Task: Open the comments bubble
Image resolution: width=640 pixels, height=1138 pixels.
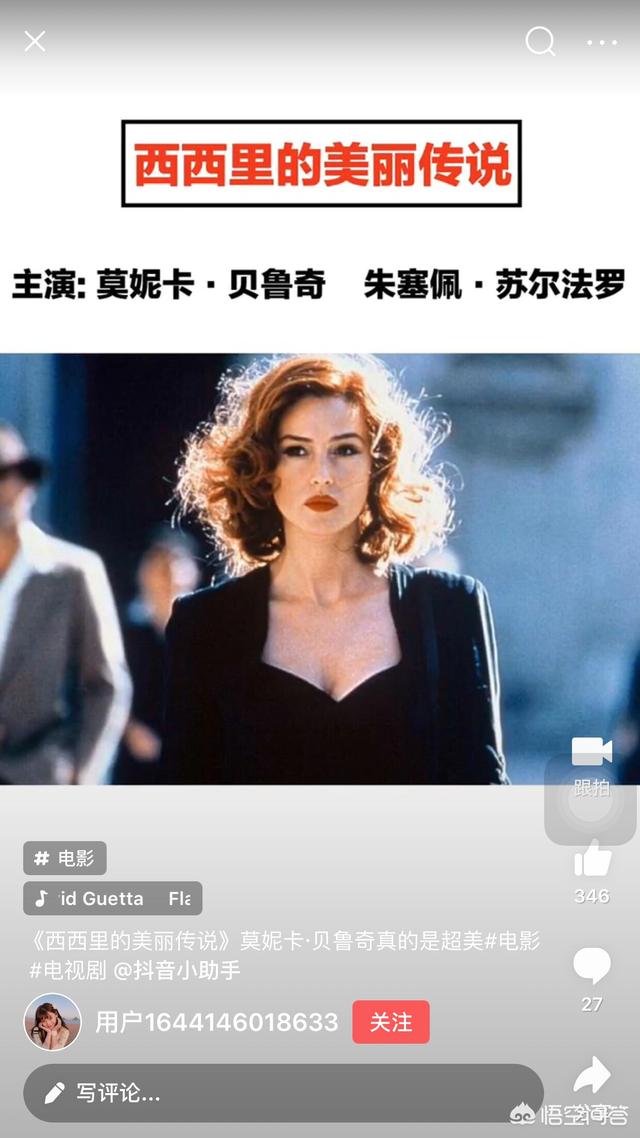Action: (591, 966)
